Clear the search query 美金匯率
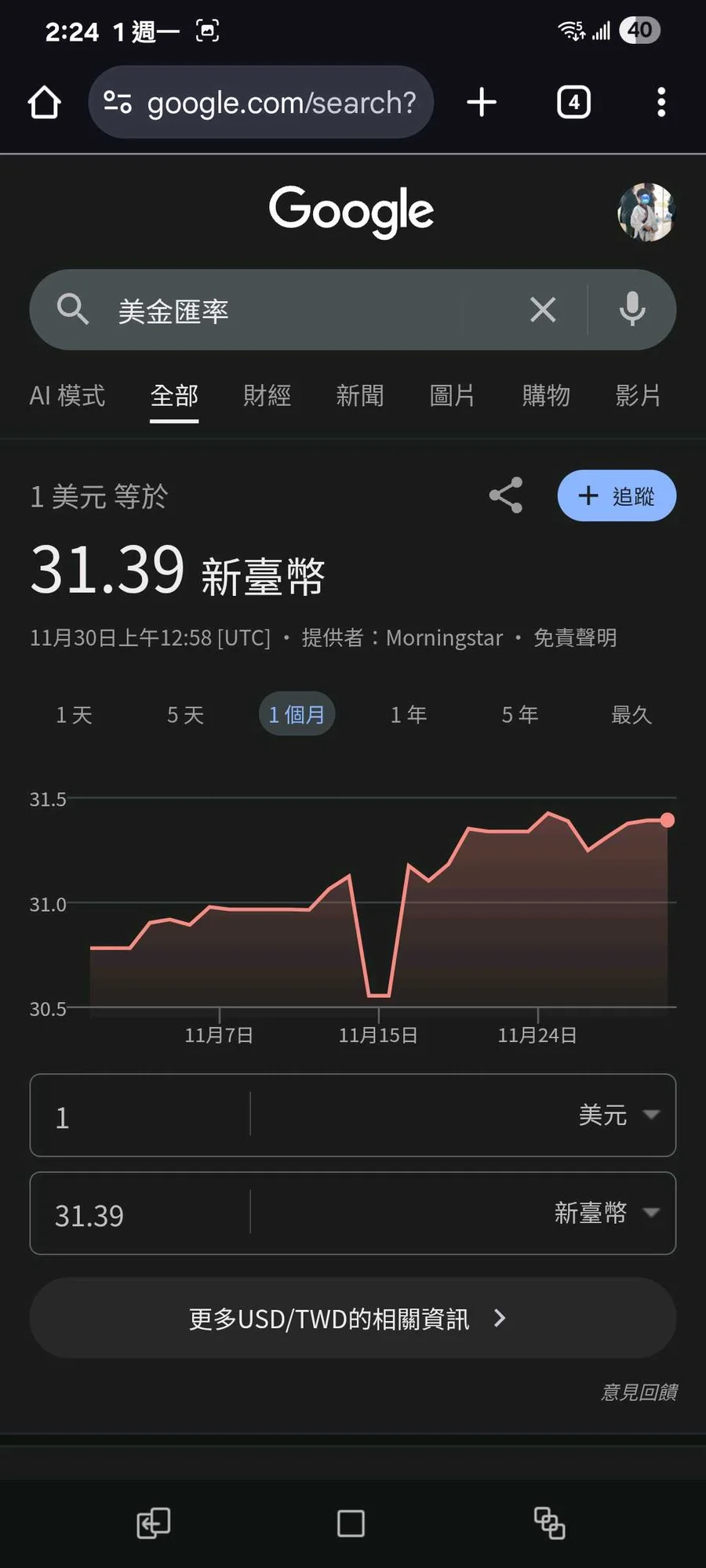This screenshot has width=706, height=1568. point(543,310)
